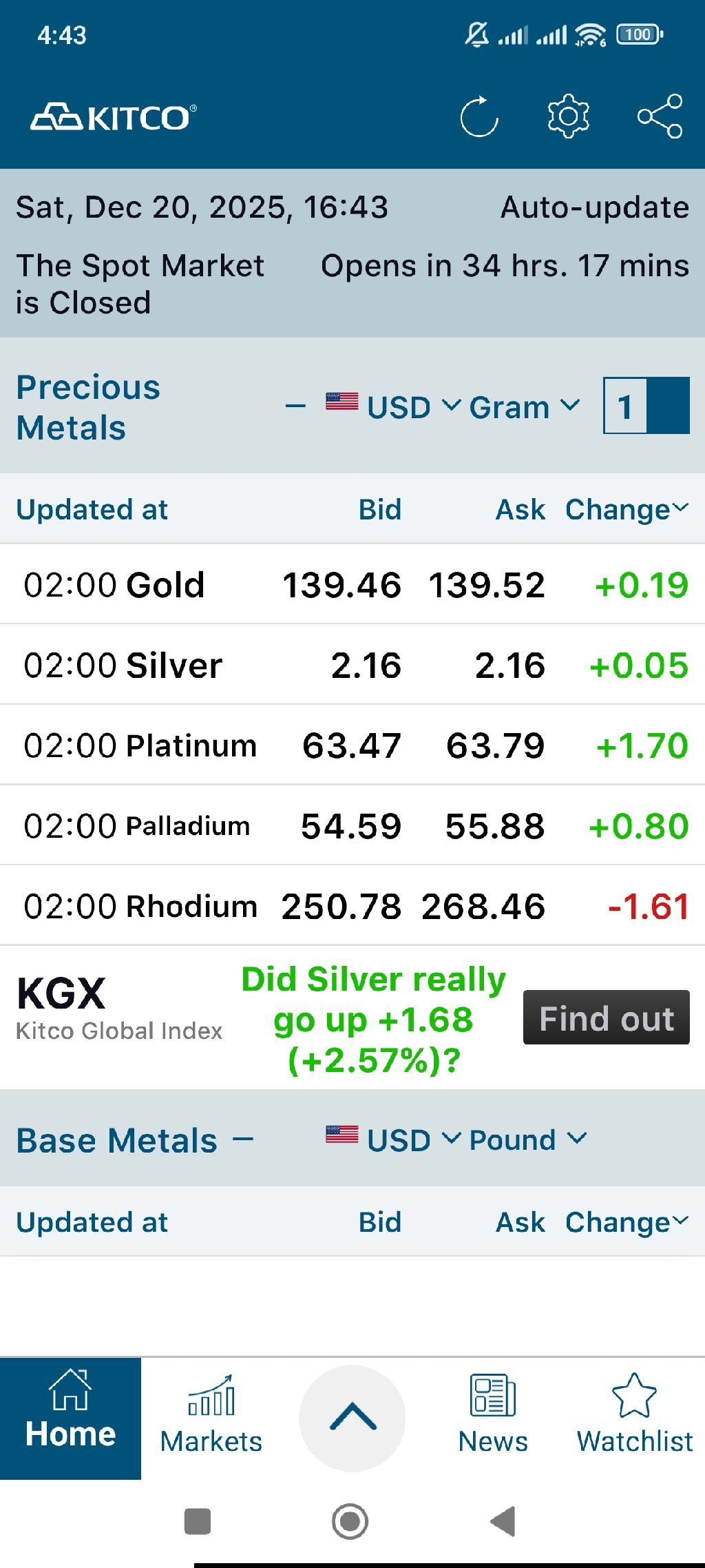Tap the Find out button
Screen dimensions: 705x1568
[x=606, y=1018]
